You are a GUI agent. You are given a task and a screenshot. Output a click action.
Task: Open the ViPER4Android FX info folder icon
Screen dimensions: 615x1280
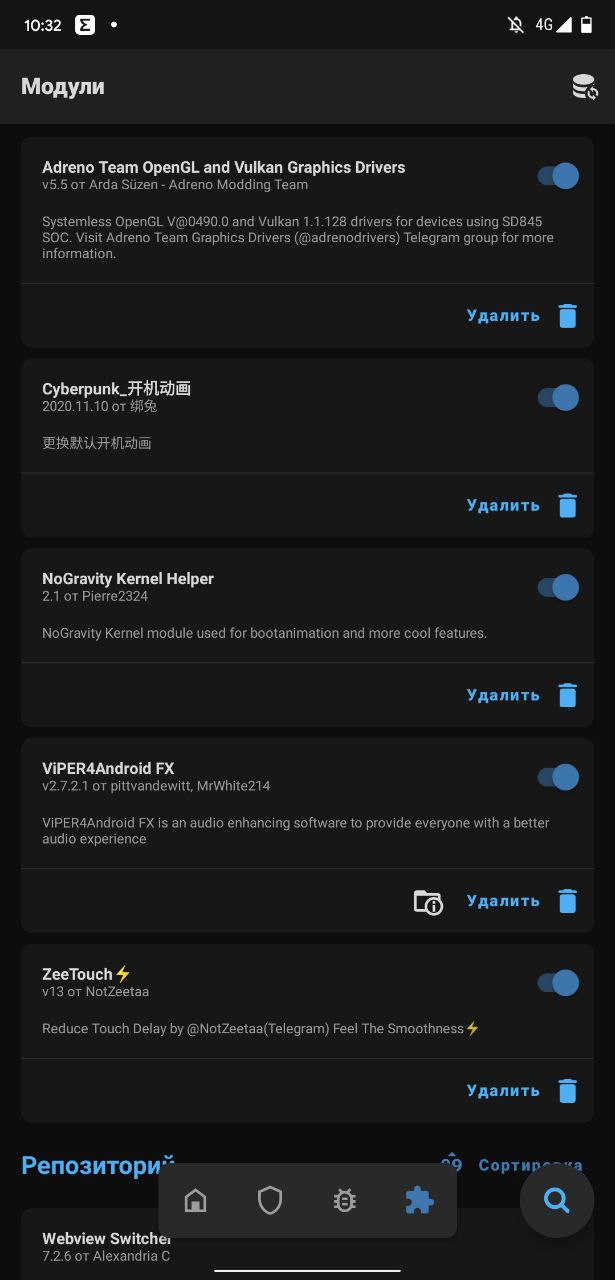click(x=428, y=902)
